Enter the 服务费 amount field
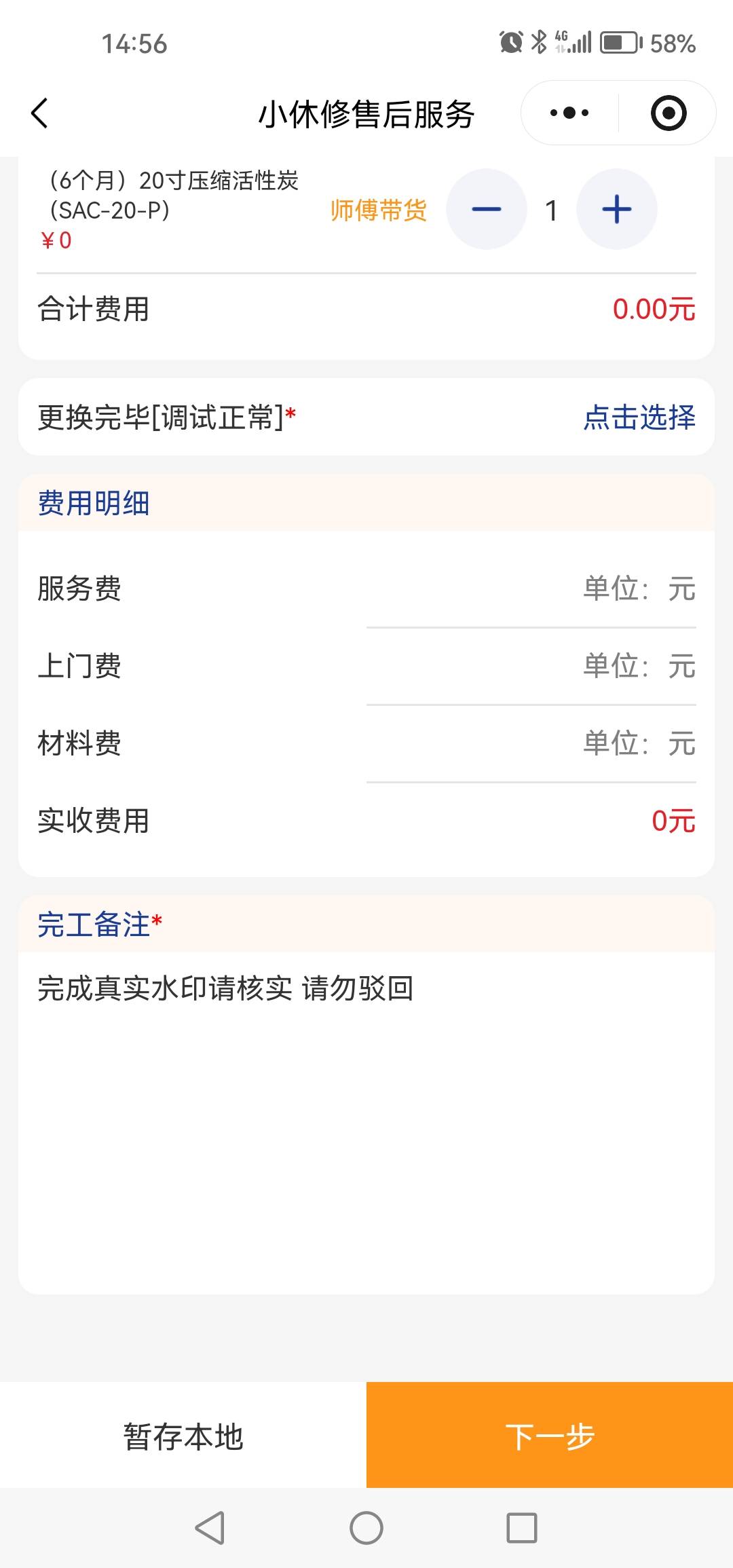Image resolution: width=733 pixels, height=1568 pixels. click(529, 589)
